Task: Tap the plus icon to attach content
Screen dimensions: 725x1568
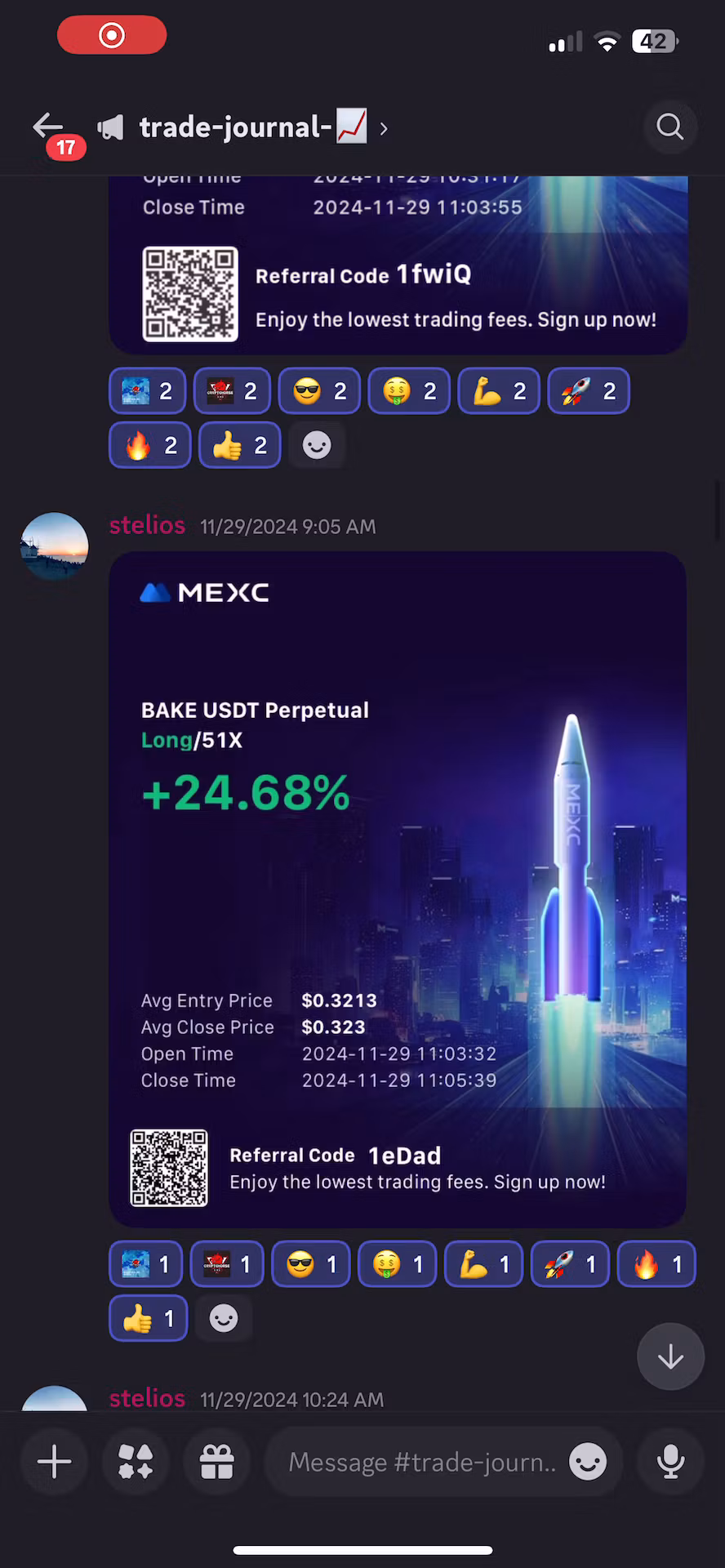Action: (x=53, y=1461)
